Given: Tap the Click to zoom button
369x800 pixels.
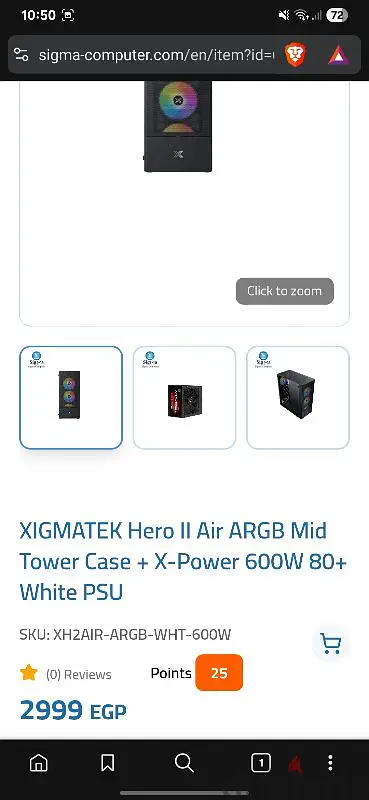Looking at the screenshot, I should click(285, 291).
